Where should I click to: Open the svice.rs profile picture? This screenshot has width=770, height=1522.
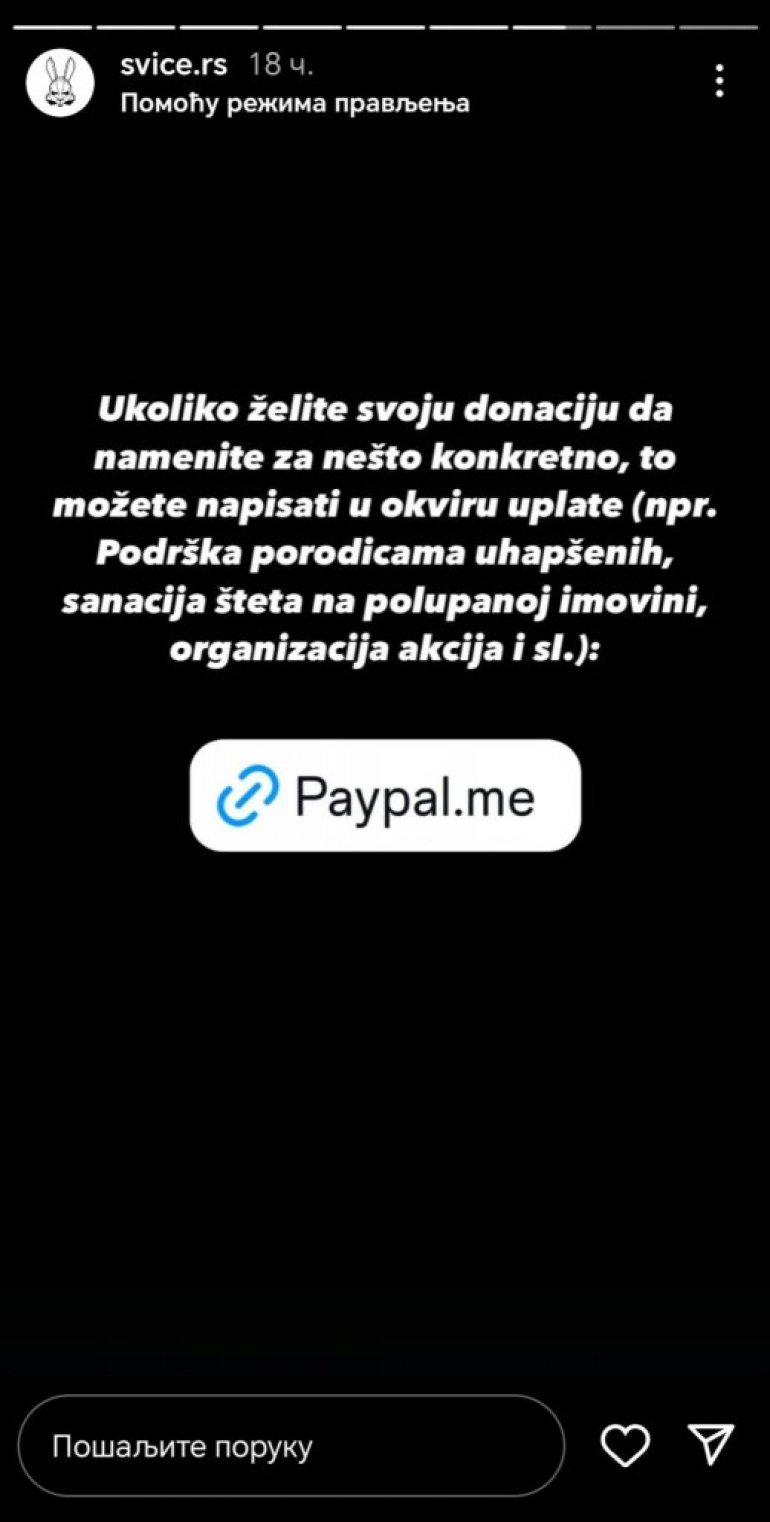[59, 83]
